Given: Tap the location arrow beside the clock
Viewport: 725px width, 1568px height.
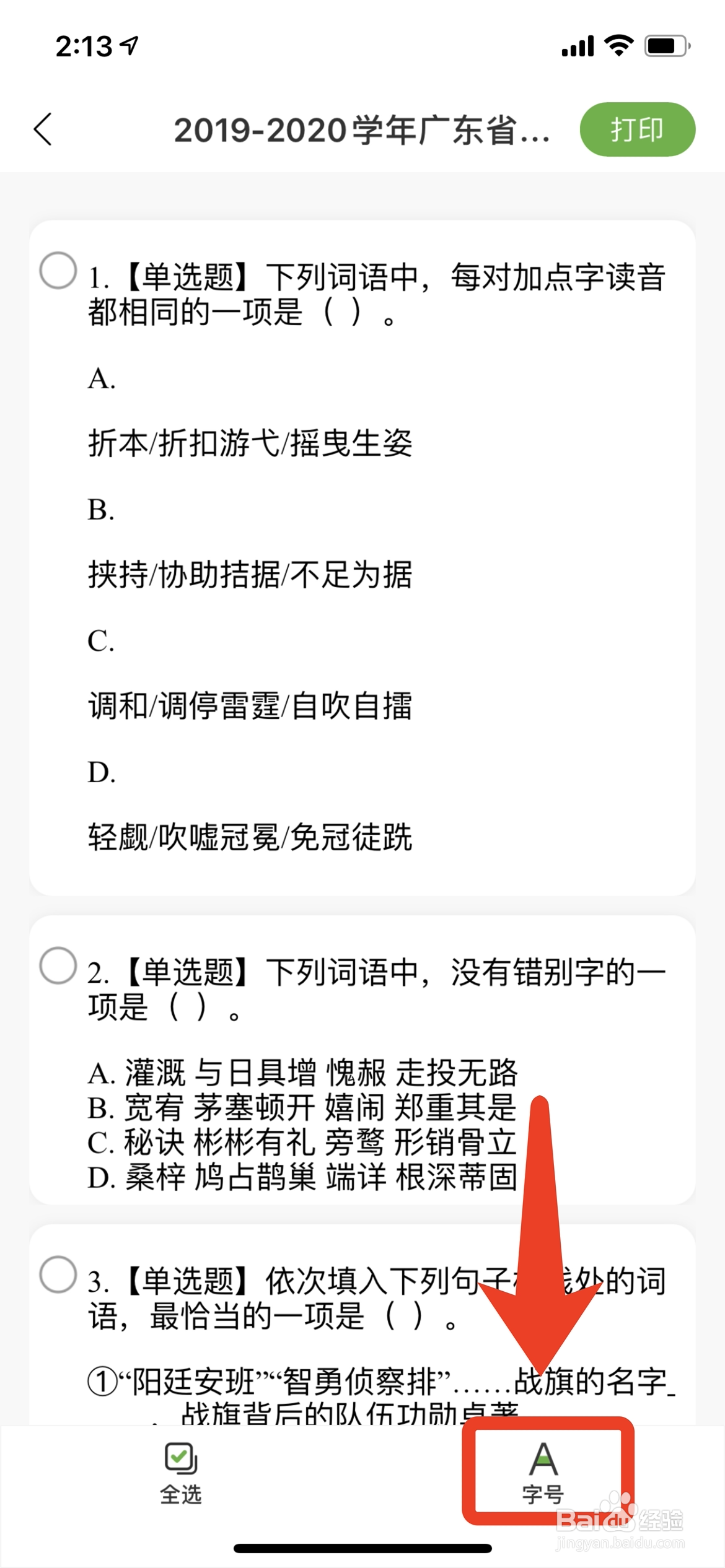Looking at the screenshot, I should coord(129,45).
